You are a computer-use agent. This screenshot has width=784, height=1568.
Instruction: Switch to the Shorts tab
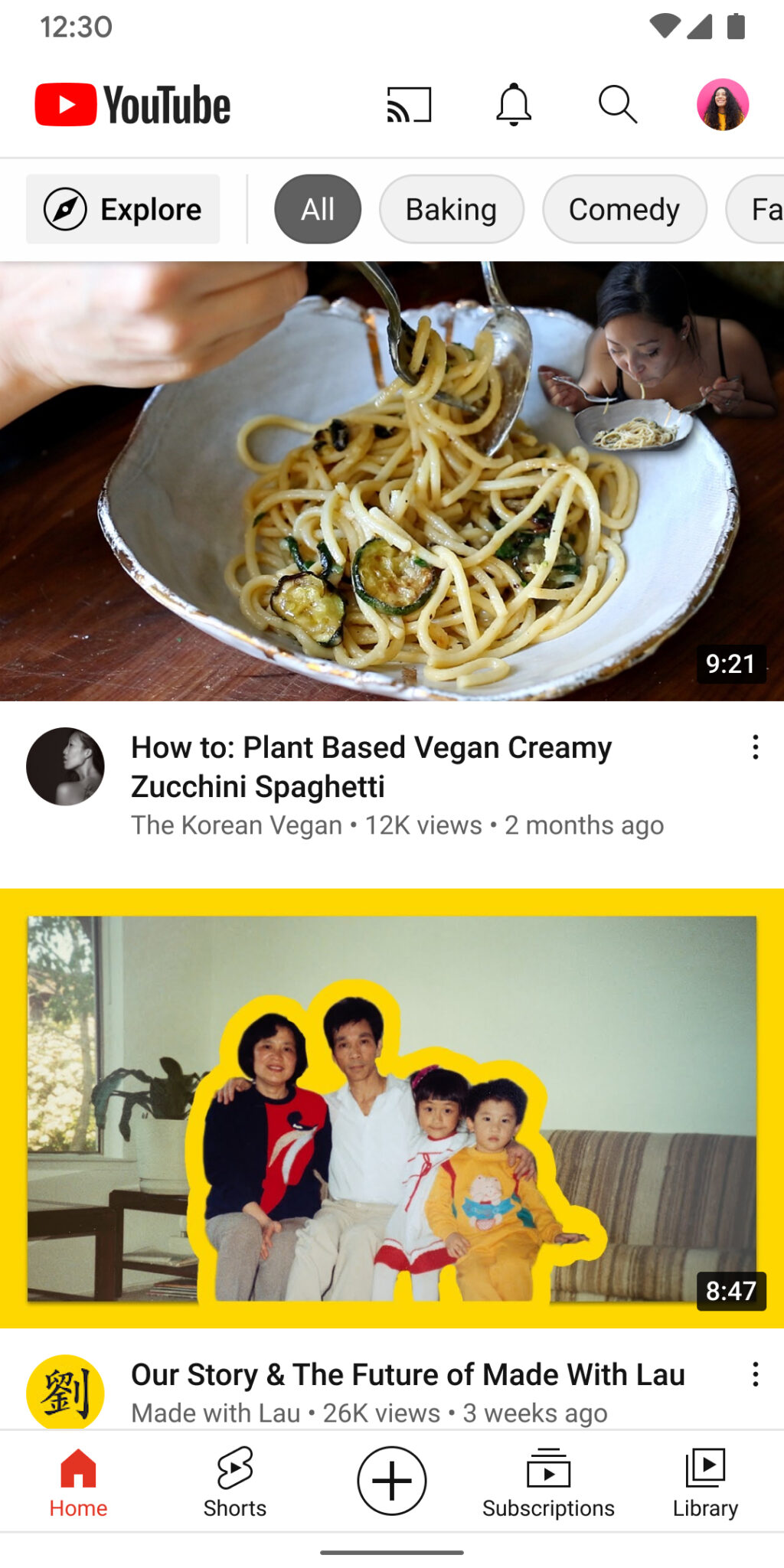(x=235, y=1481)
